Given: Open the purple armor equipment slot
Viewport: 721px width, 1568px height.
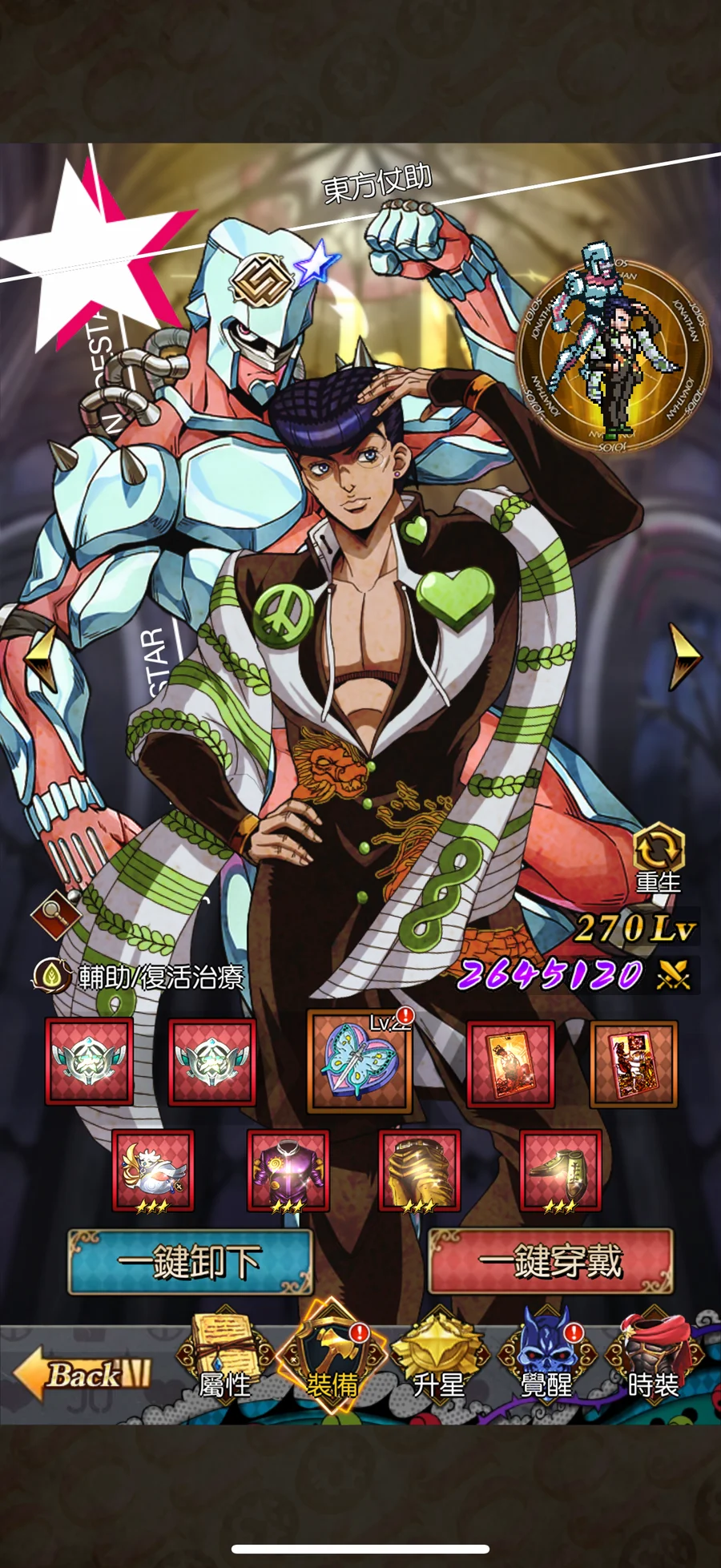Looking at the screenshot, I should tap(288, 1171).
